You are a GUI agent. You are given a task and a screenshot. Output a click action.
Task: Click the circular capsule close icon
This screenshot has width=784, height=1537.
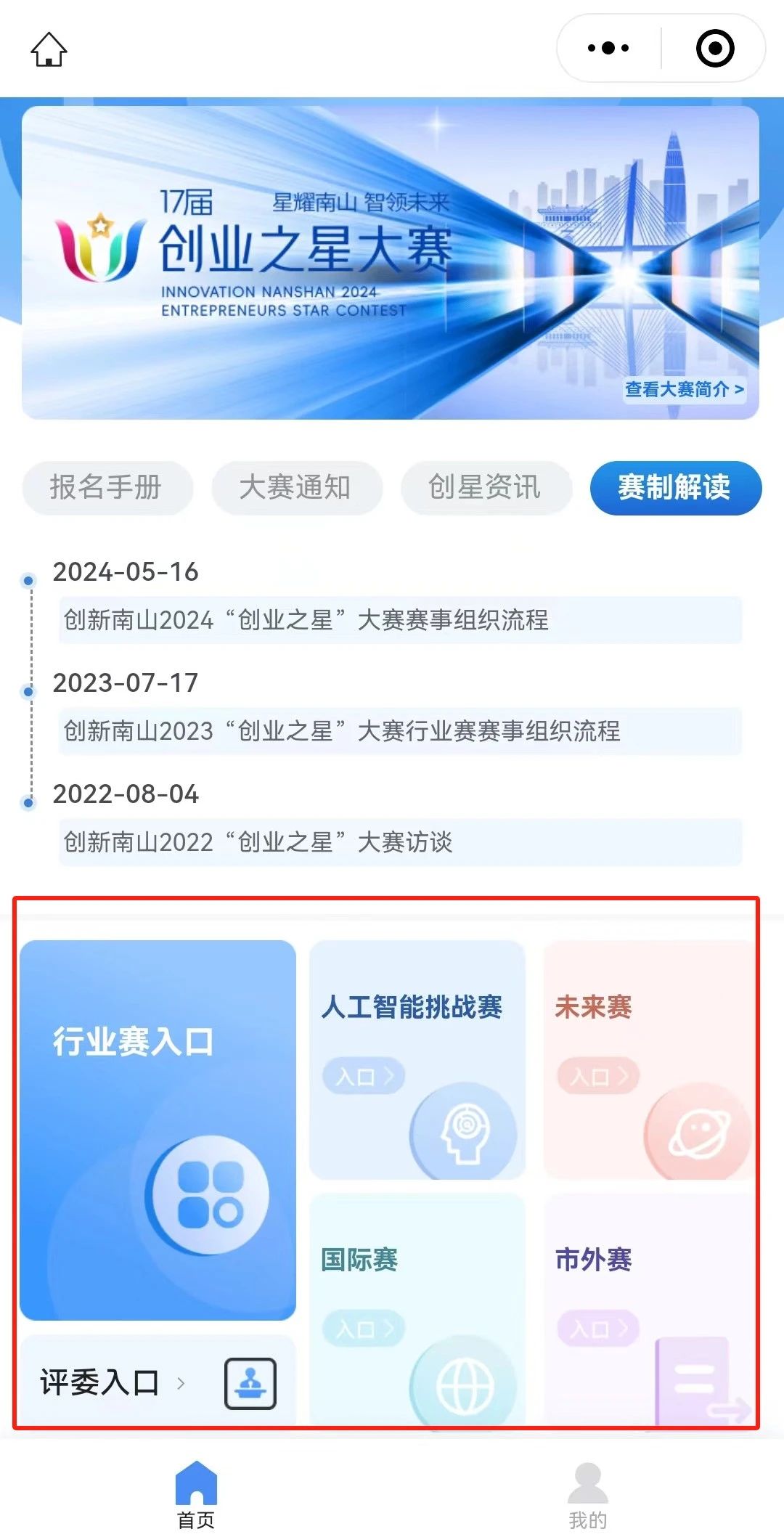point(715,48)
